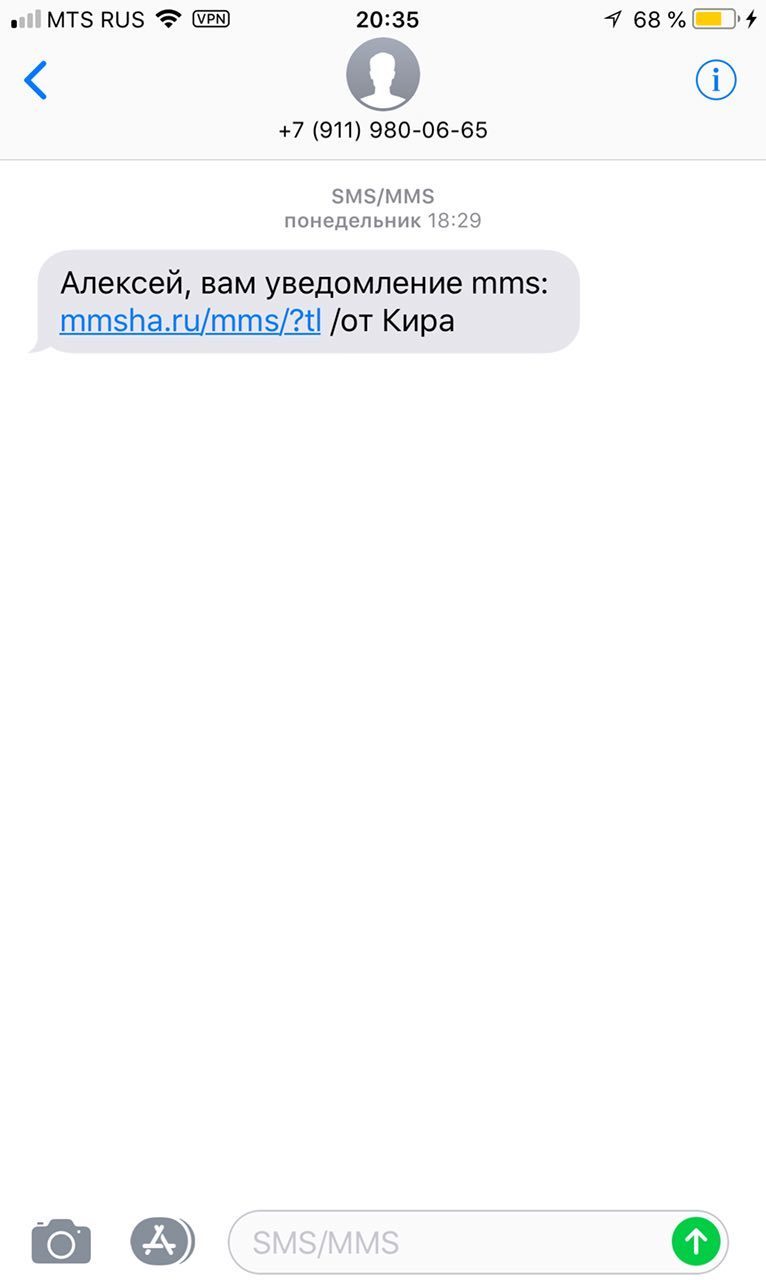766x1280 pixels.
Task: Send the message with green arrow
Action: (x=695, y=1242)
